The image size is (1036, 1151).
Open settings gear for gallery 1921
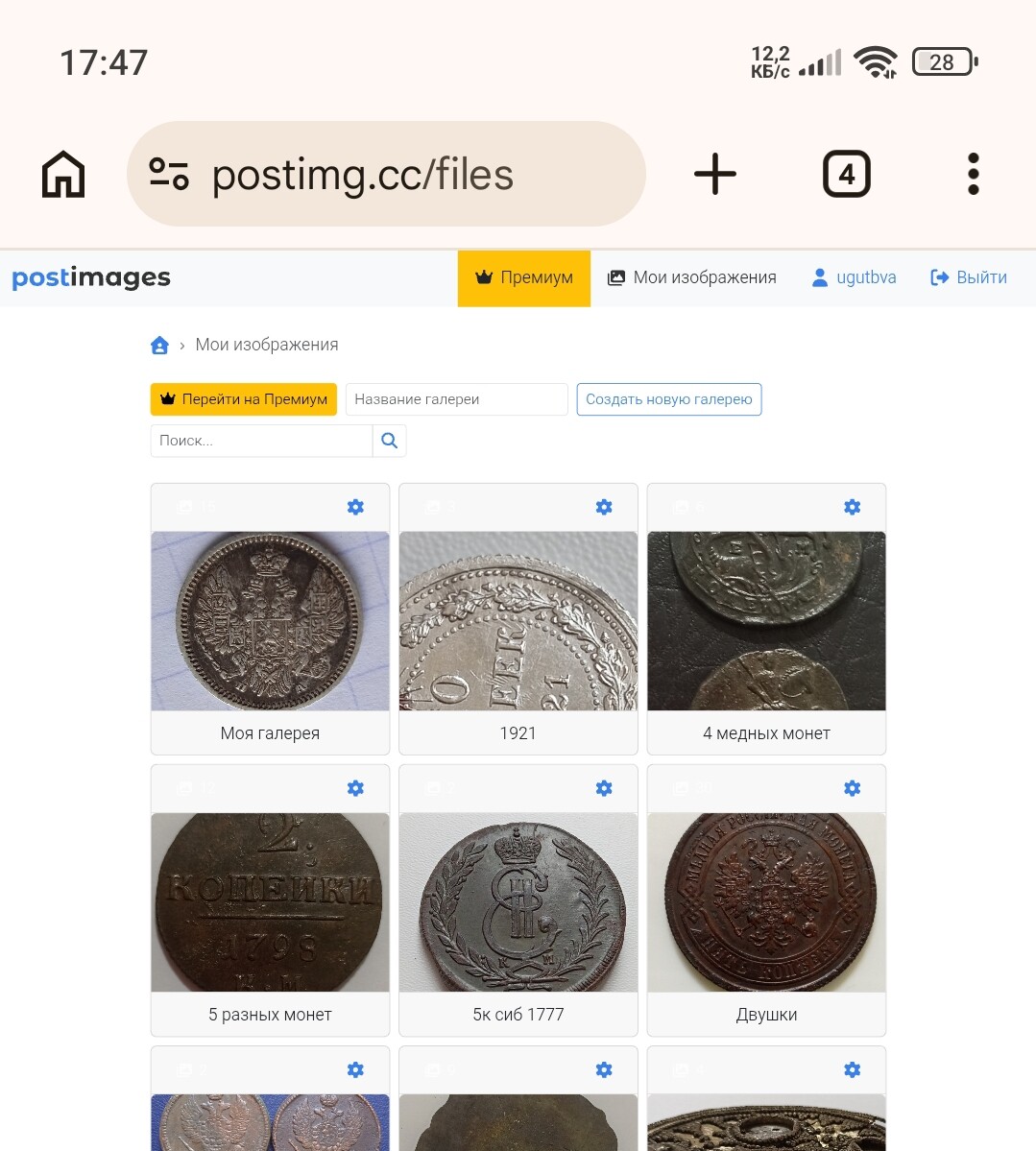coord(604,507)
